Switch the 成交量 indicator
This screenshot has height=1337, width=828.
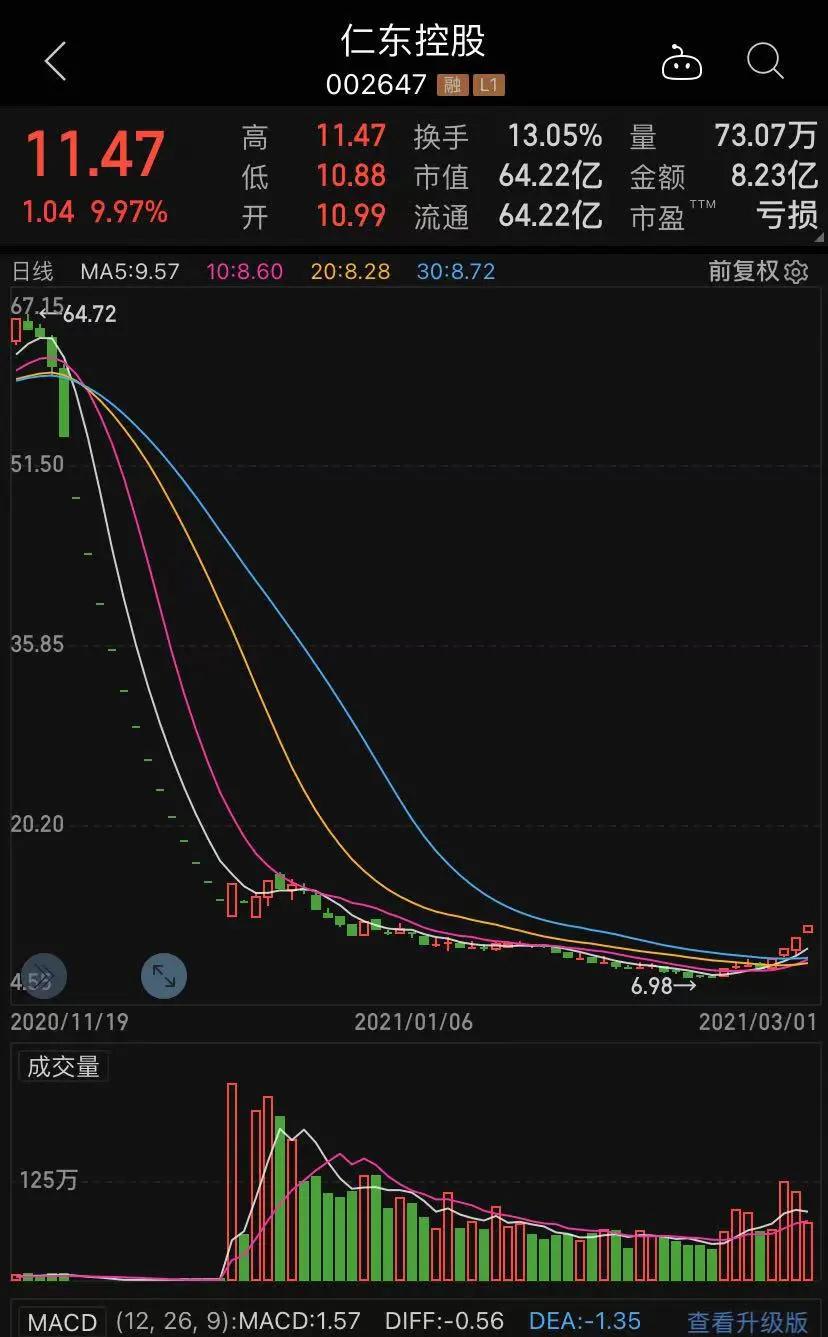(63, 1067)
